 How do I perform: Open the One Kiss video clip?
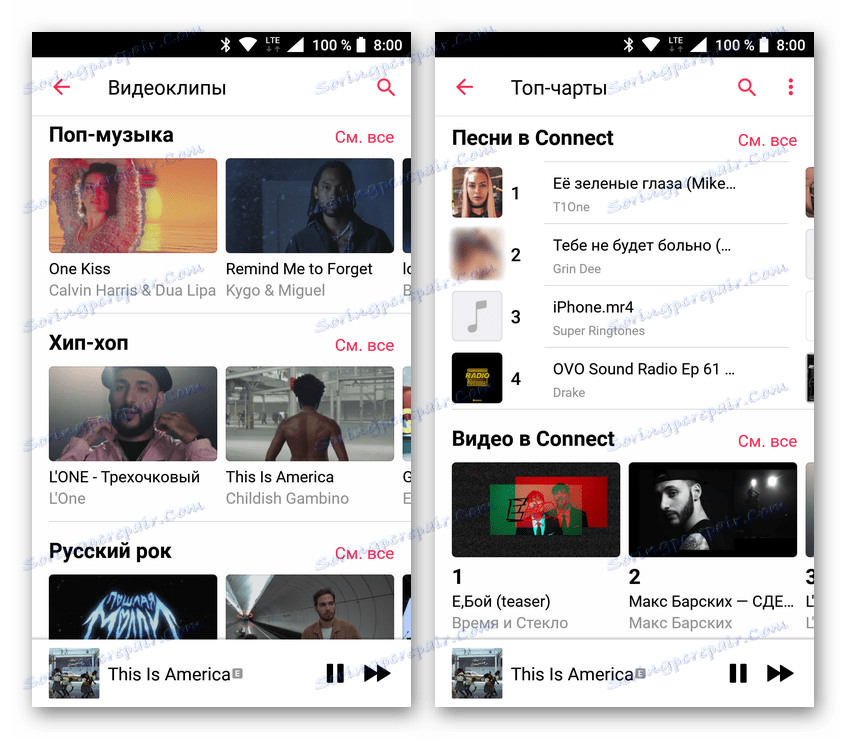pyautogui.click(x=133, y=205)
